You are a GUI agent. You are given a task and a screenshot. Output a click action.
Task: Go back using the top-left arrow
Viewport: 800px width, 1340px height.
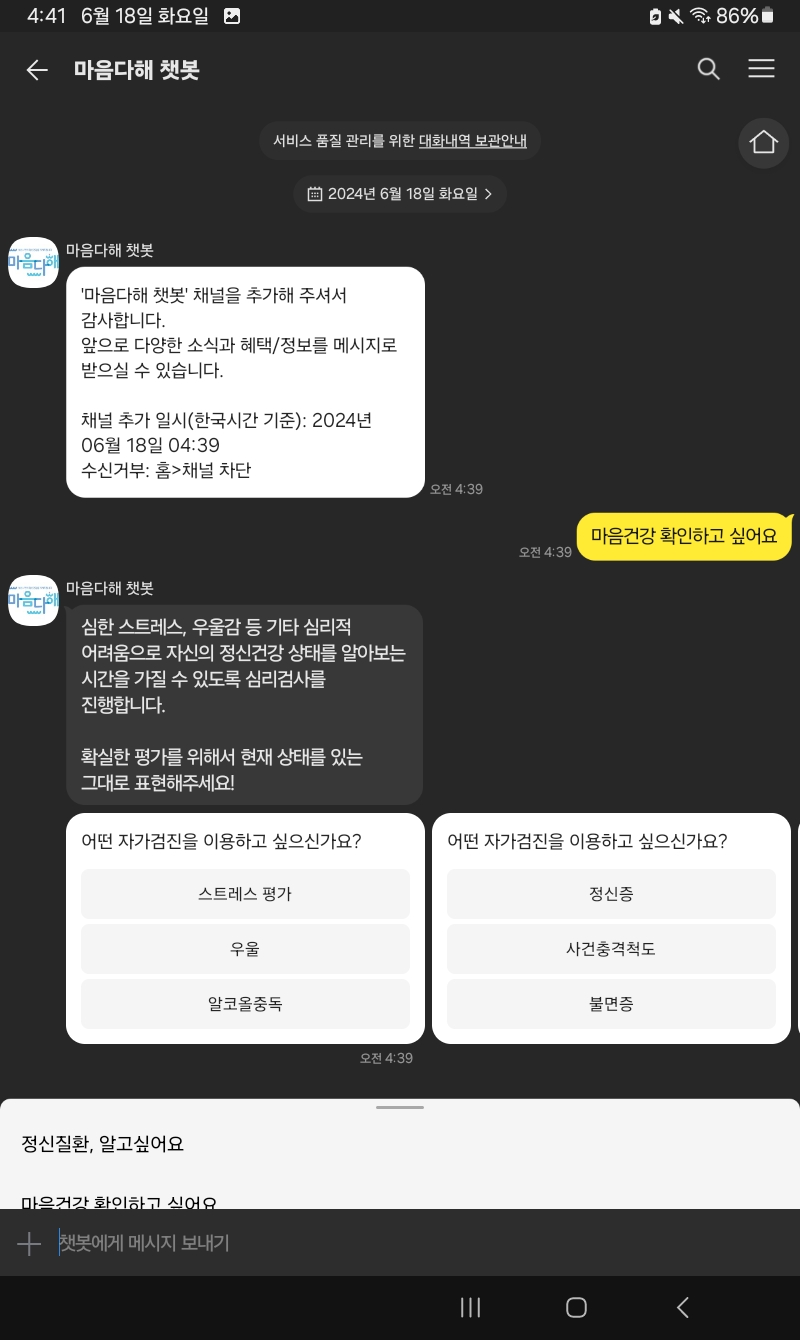tap(37, 70)
